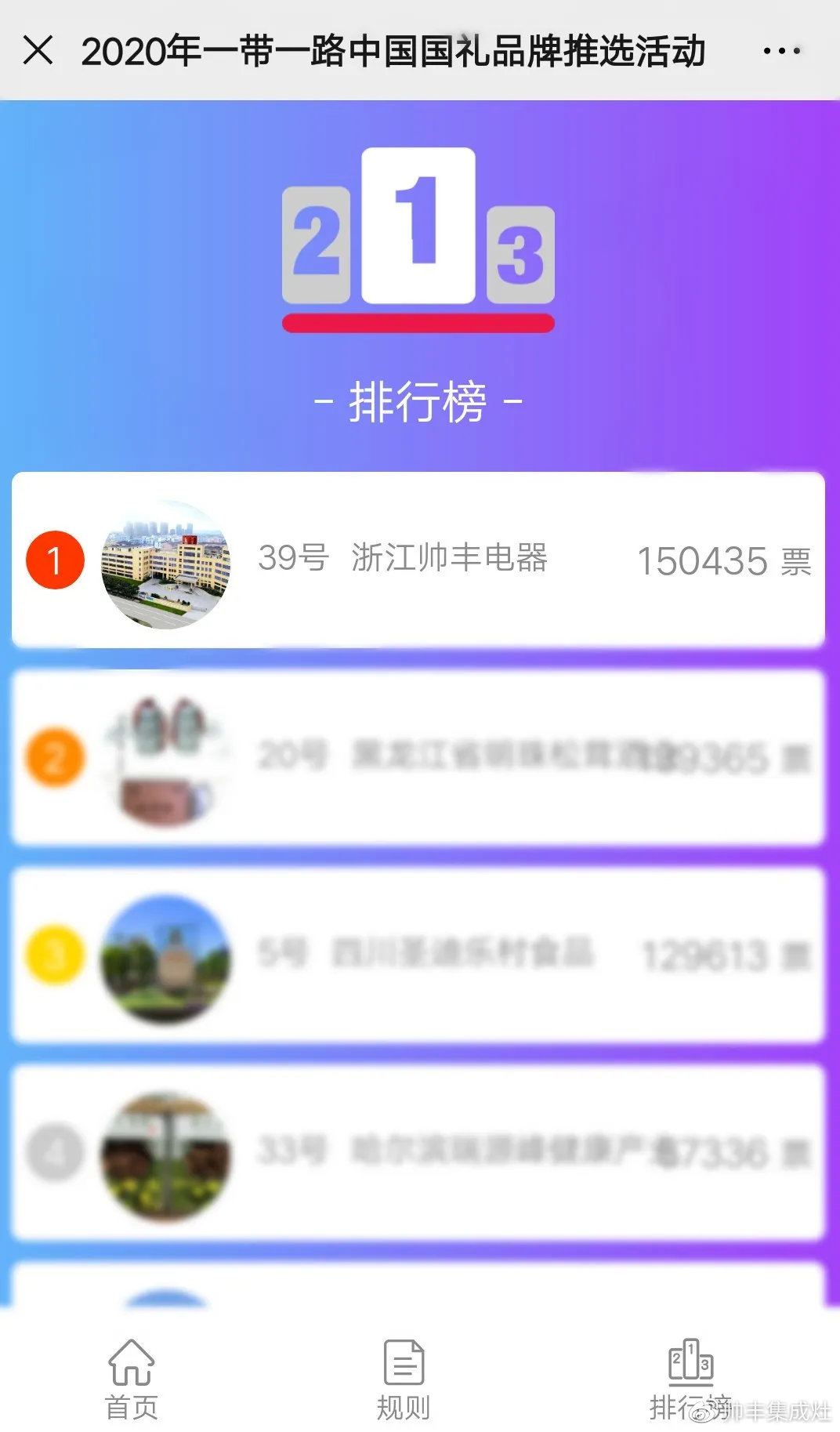Click the gray number 4 rank badge
Image resolution: width=840 pixels, height=1432 pixels.
point(53,1152)
